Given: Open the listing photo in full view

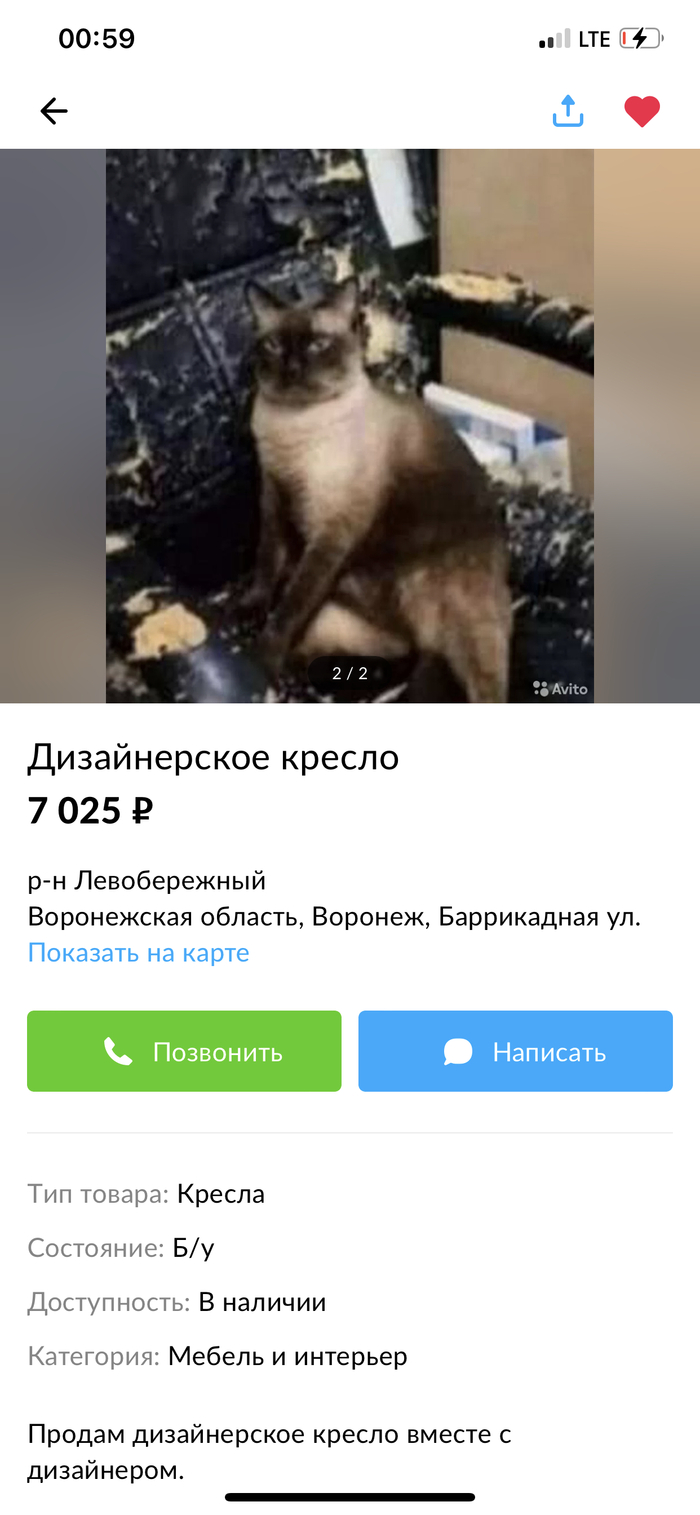Looking at the screenshot, I should tap(350, 425).
